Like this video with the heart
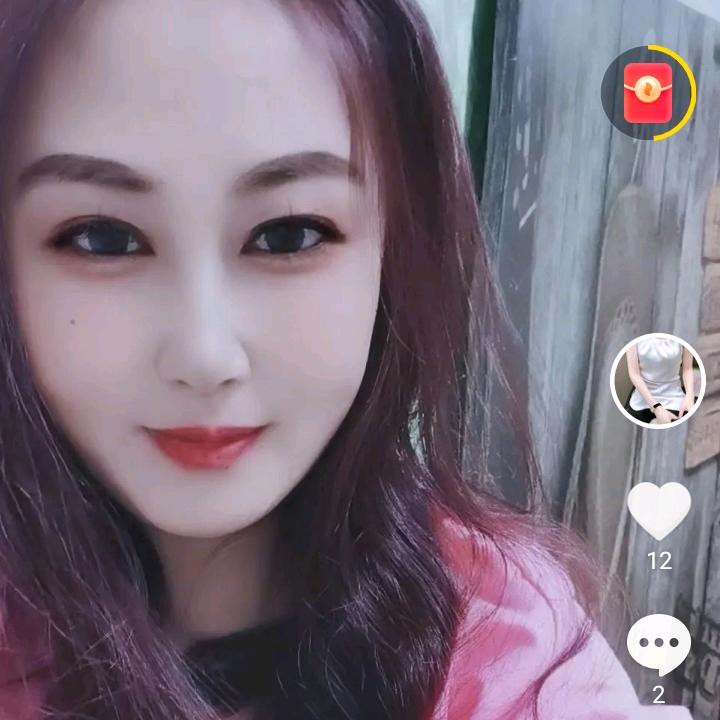Screen dimensions: 720x720 [659, 510]
